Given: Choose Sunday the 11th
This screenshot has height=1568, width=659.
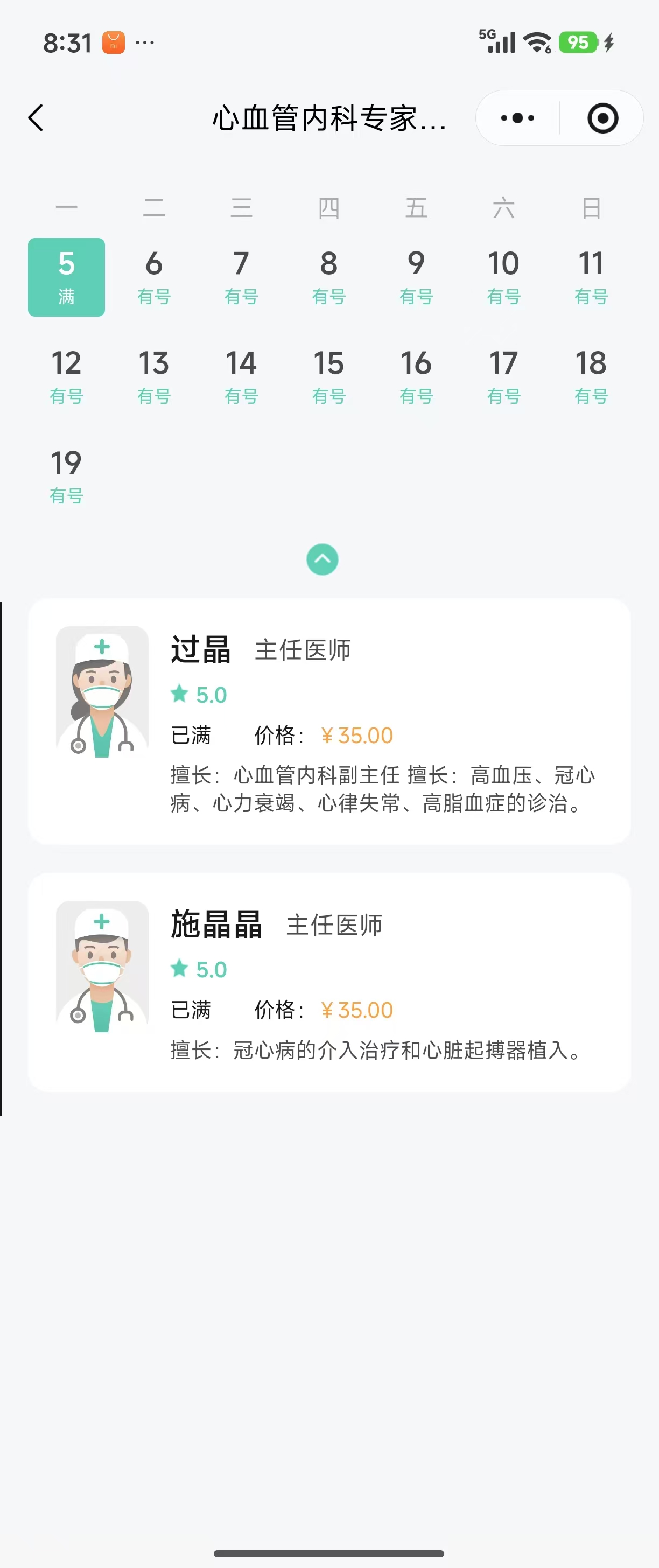Looking at the screenshot, I should 591,277.
